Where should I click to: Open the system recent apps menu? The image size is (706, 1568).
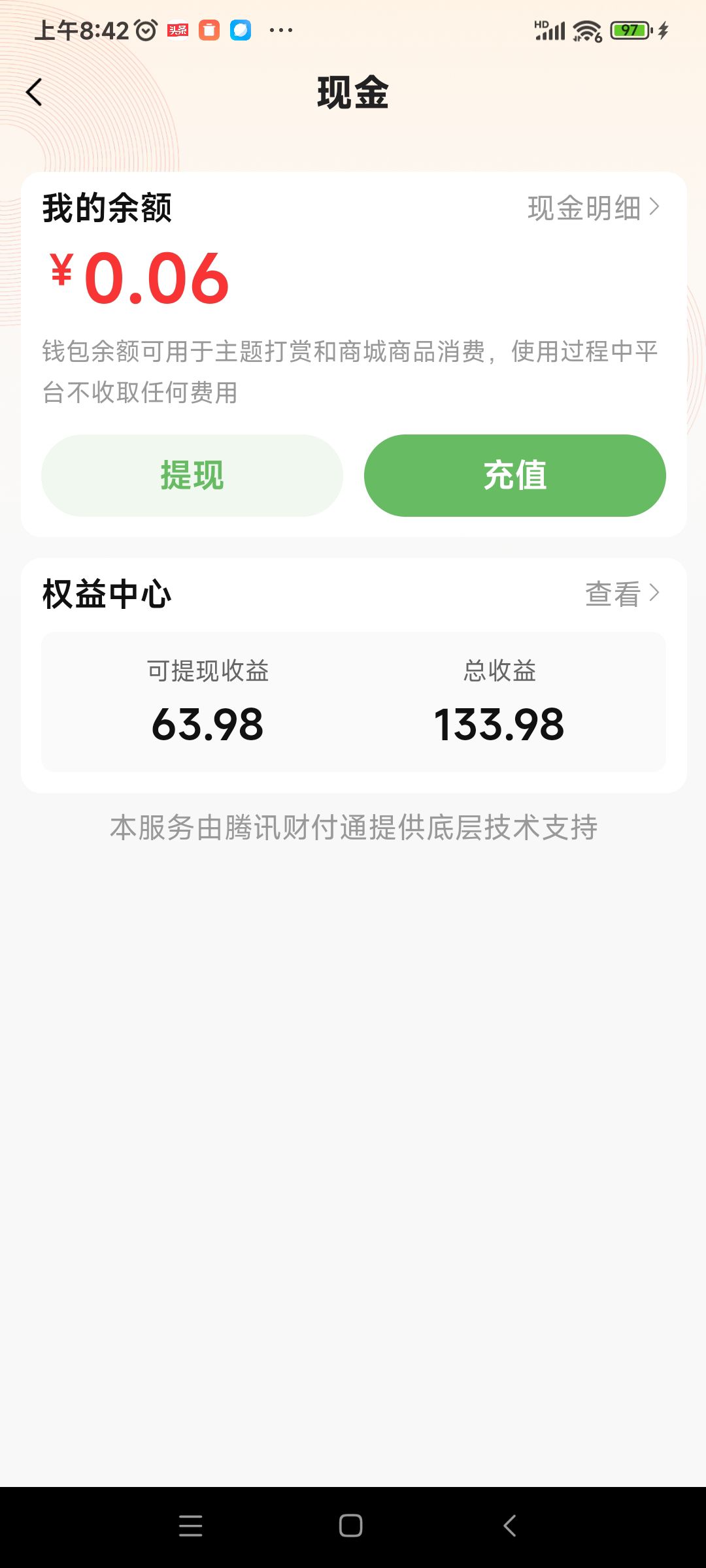click(x=190, y=1526)
